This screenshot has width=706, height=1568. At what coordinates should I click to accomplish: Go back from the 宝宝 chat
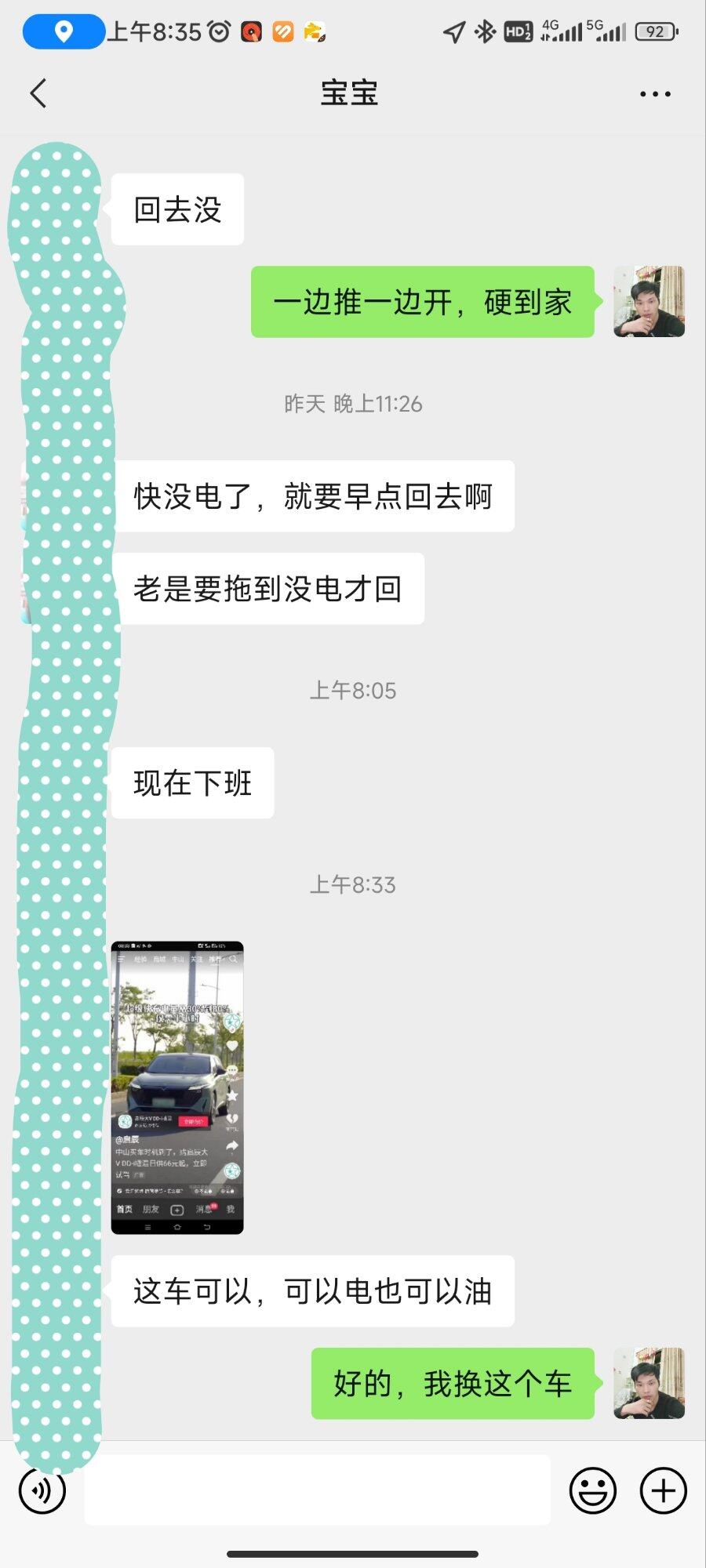point(38,93)
